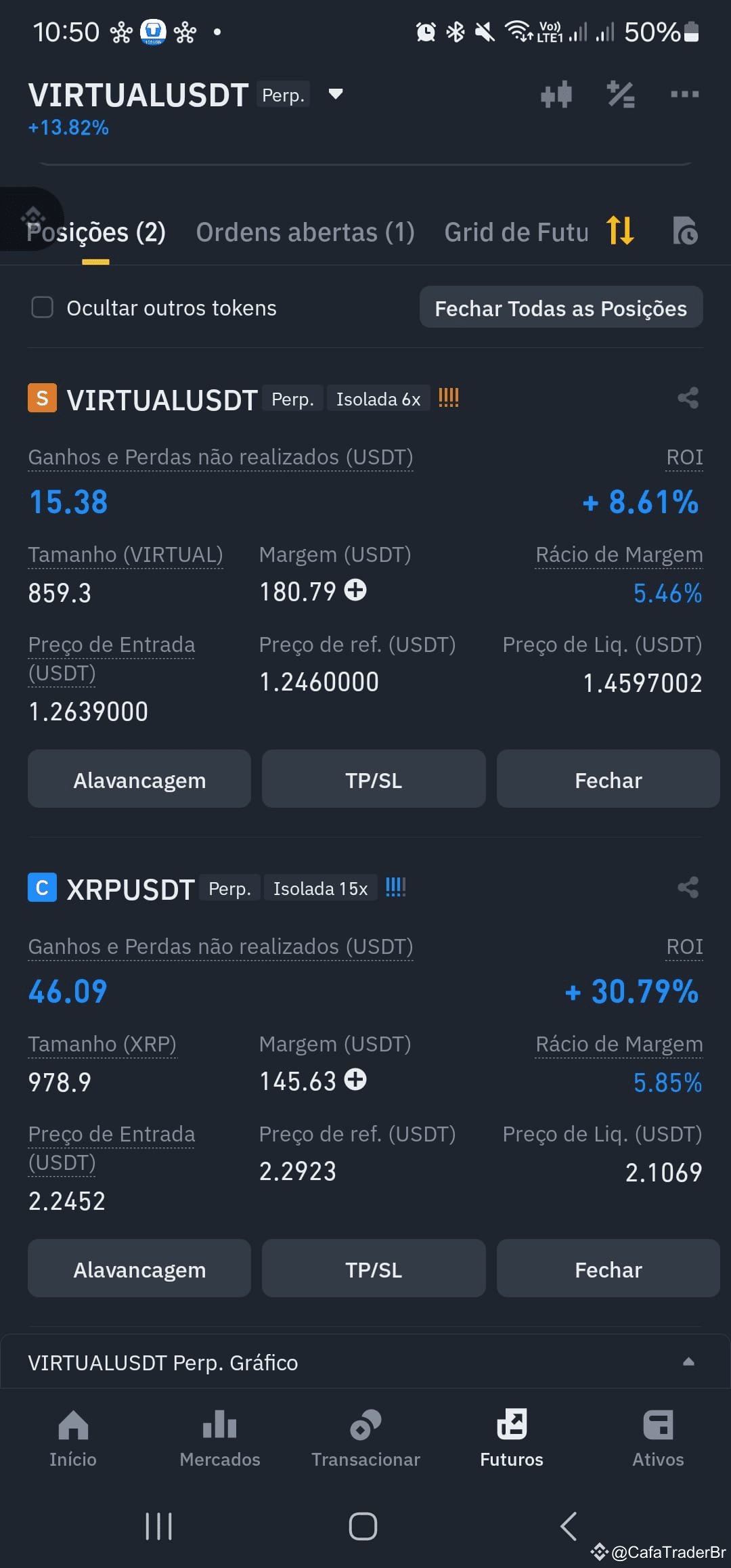The width and height of the screenshot is (731, 1568).
Task: Tap Fechar Todas as Posições
Action: (561, 307)
